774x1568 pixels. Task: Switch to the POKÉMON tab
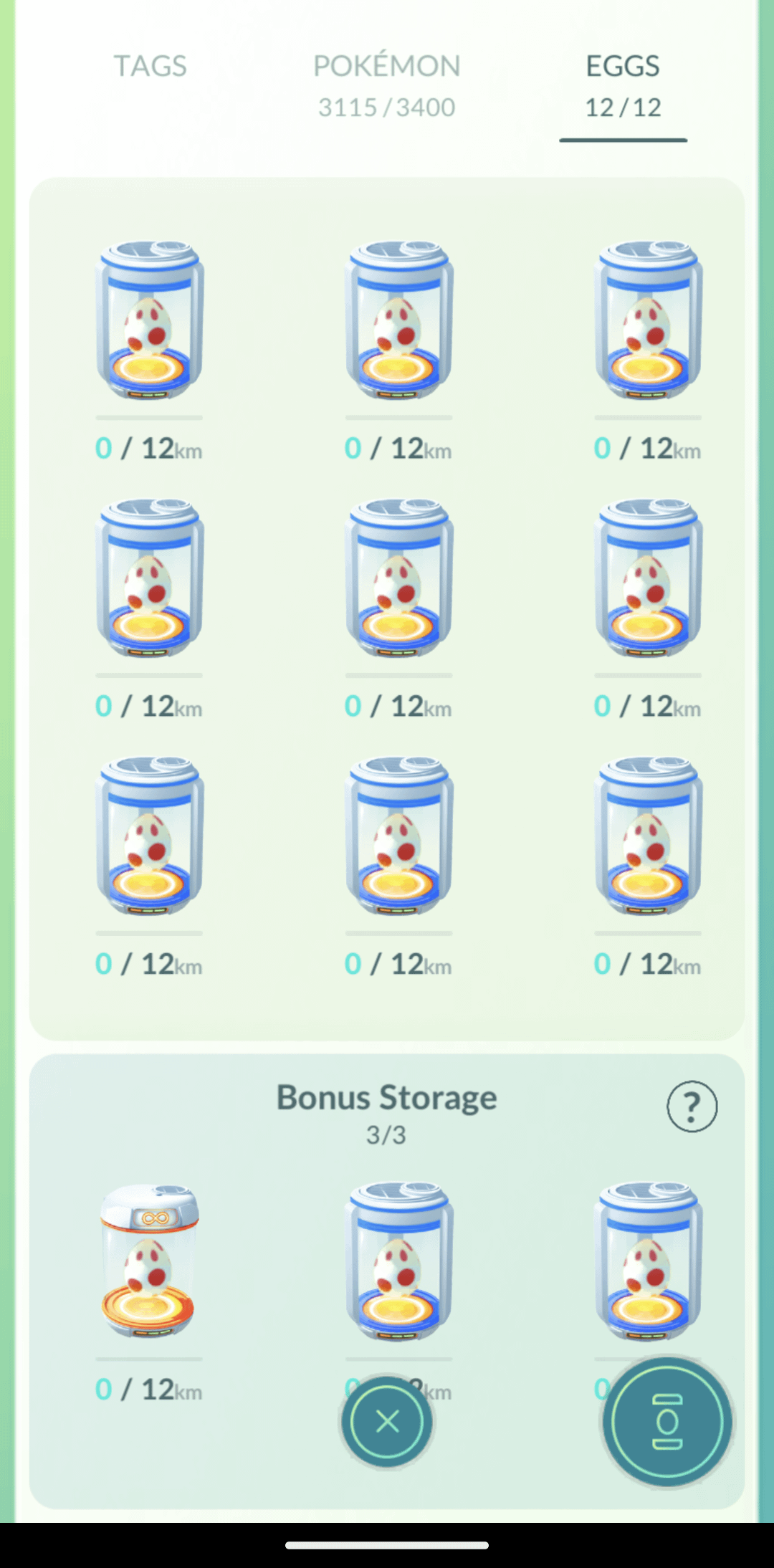point(386,85)
